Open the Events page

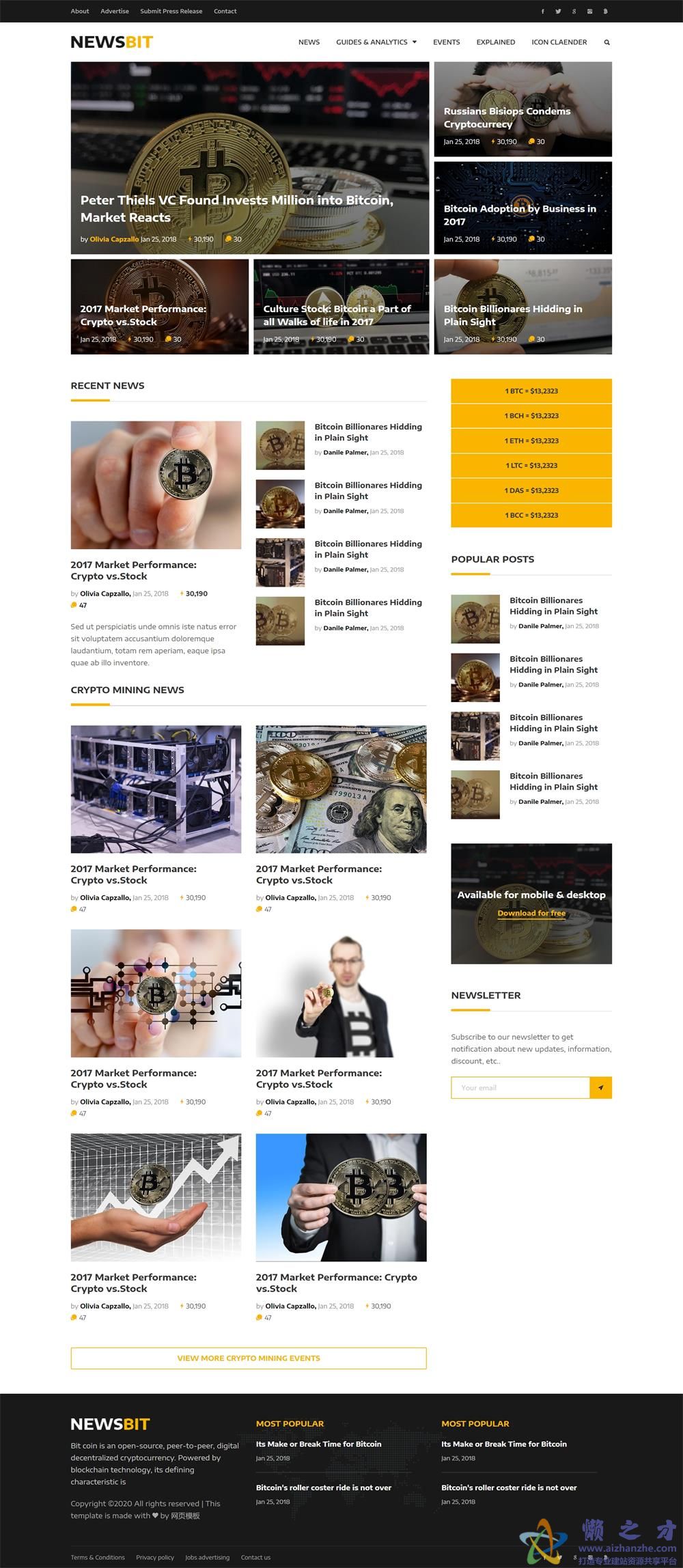[x=446, y=42]
